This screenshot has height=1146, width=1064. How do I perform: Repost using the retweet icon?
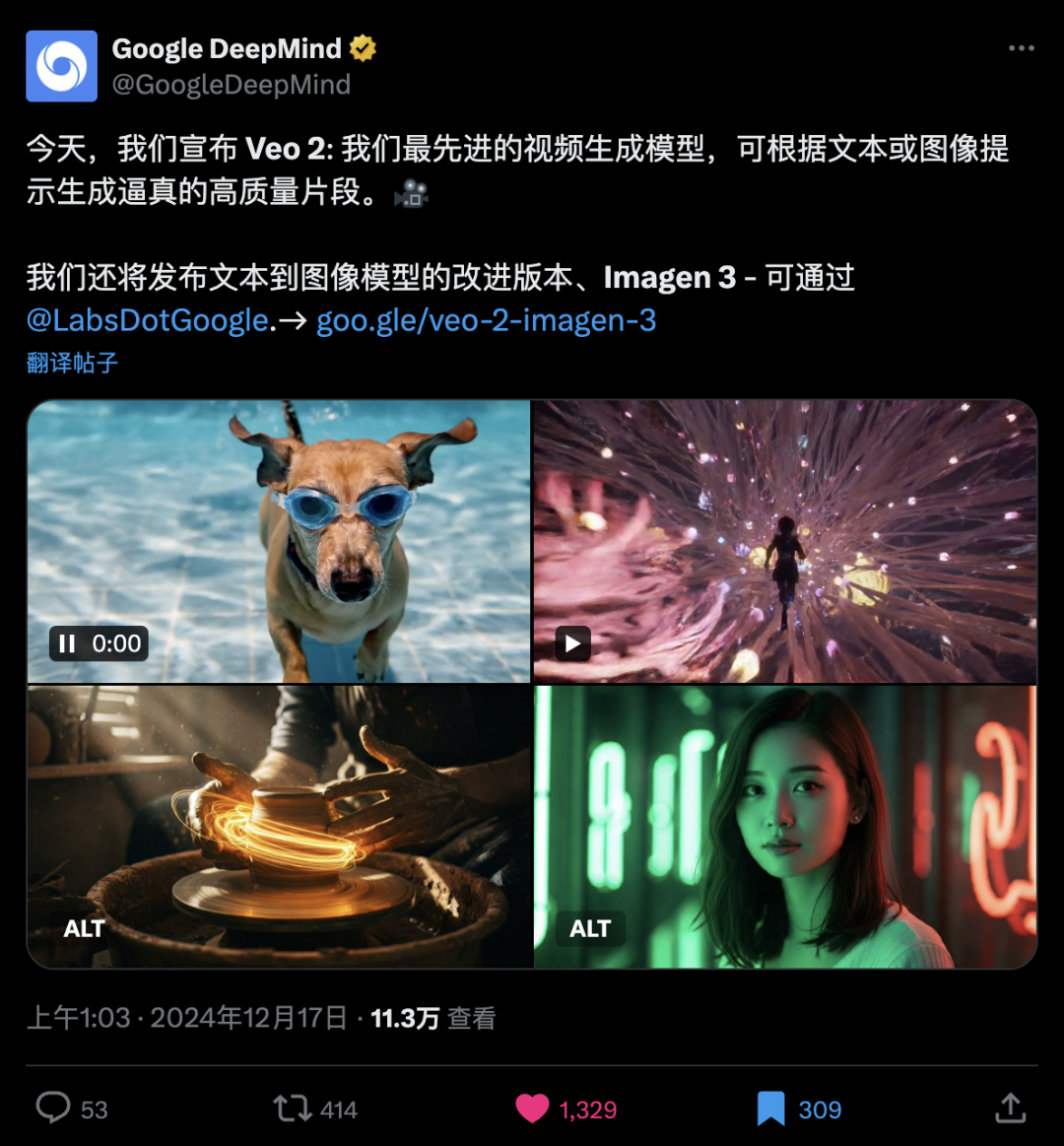click(x=292, y=1108)
